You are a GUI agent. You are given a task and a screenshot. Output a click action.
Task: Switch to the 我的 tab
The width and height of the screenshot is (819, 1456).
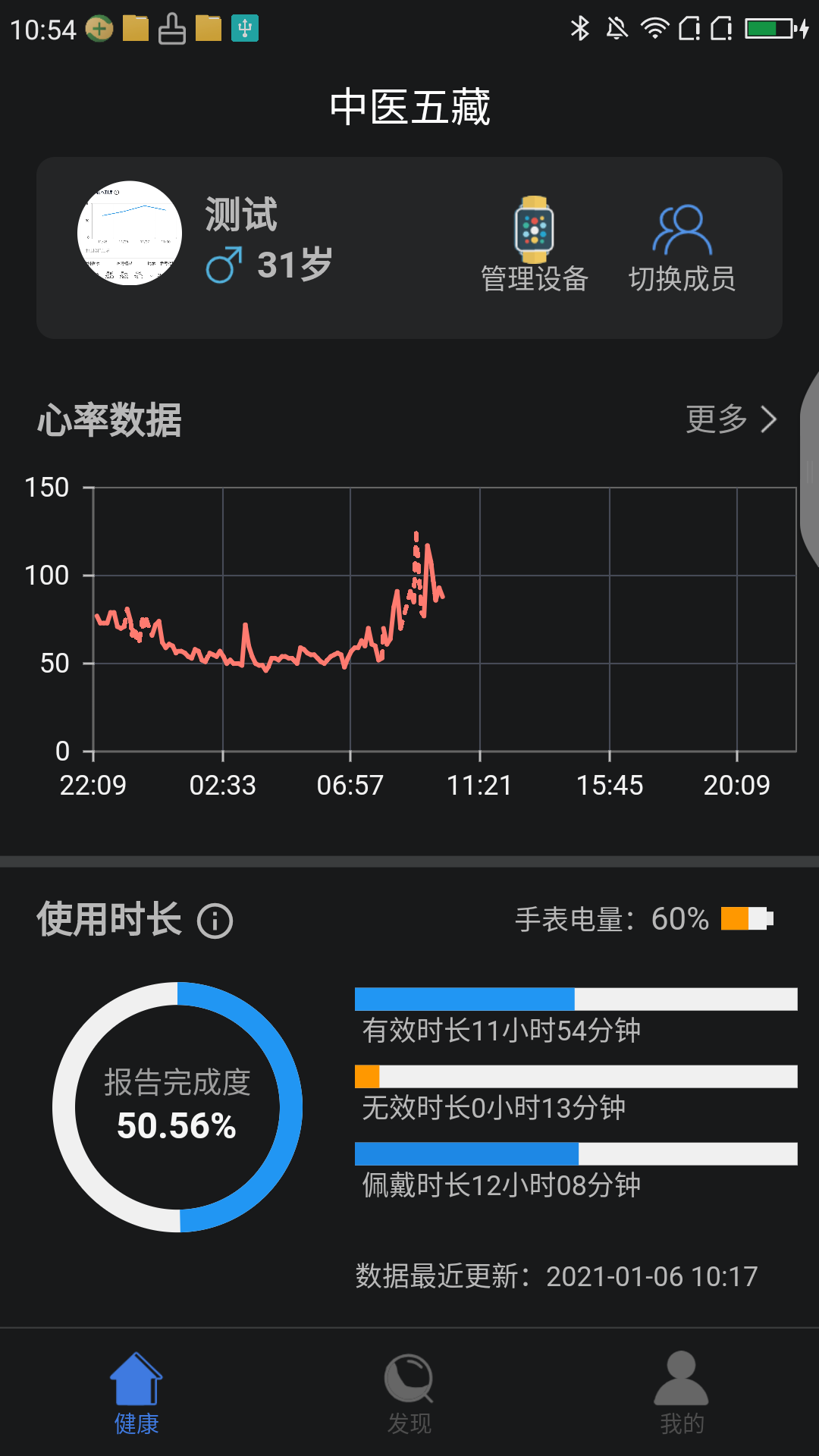click(682, 1395)
